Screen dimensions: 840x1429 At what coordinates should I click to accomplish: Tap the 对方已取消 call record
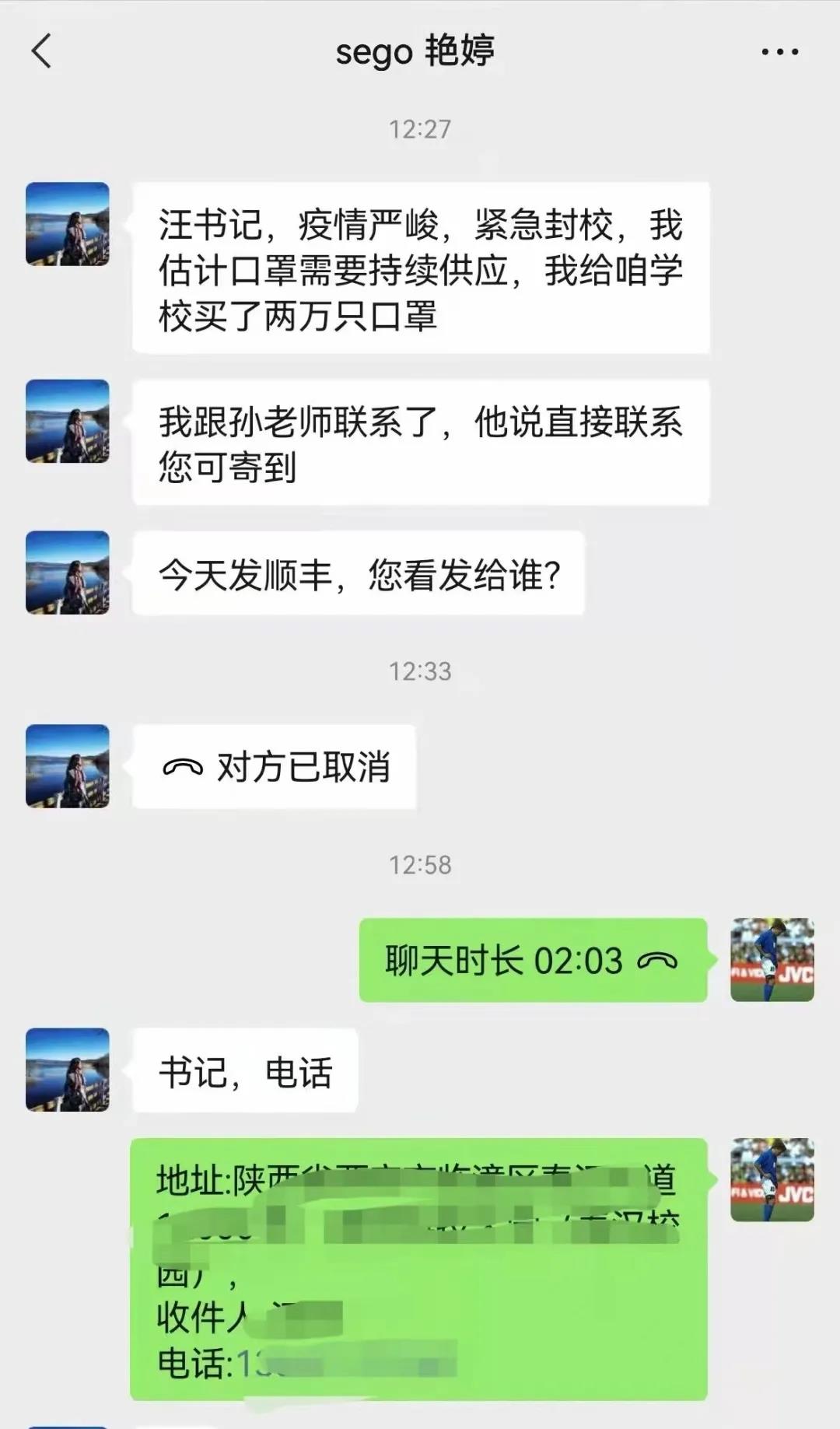(275, 767)
